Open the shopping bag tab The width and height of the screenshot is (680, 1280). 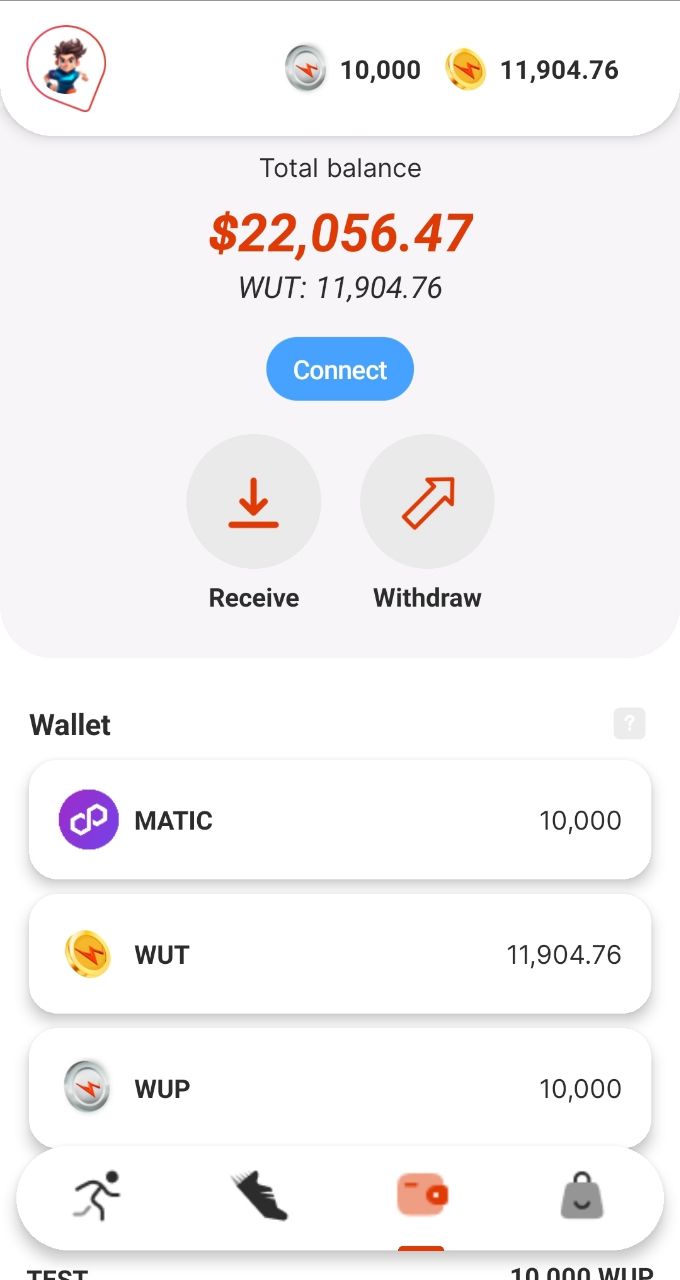(582, 1196)
